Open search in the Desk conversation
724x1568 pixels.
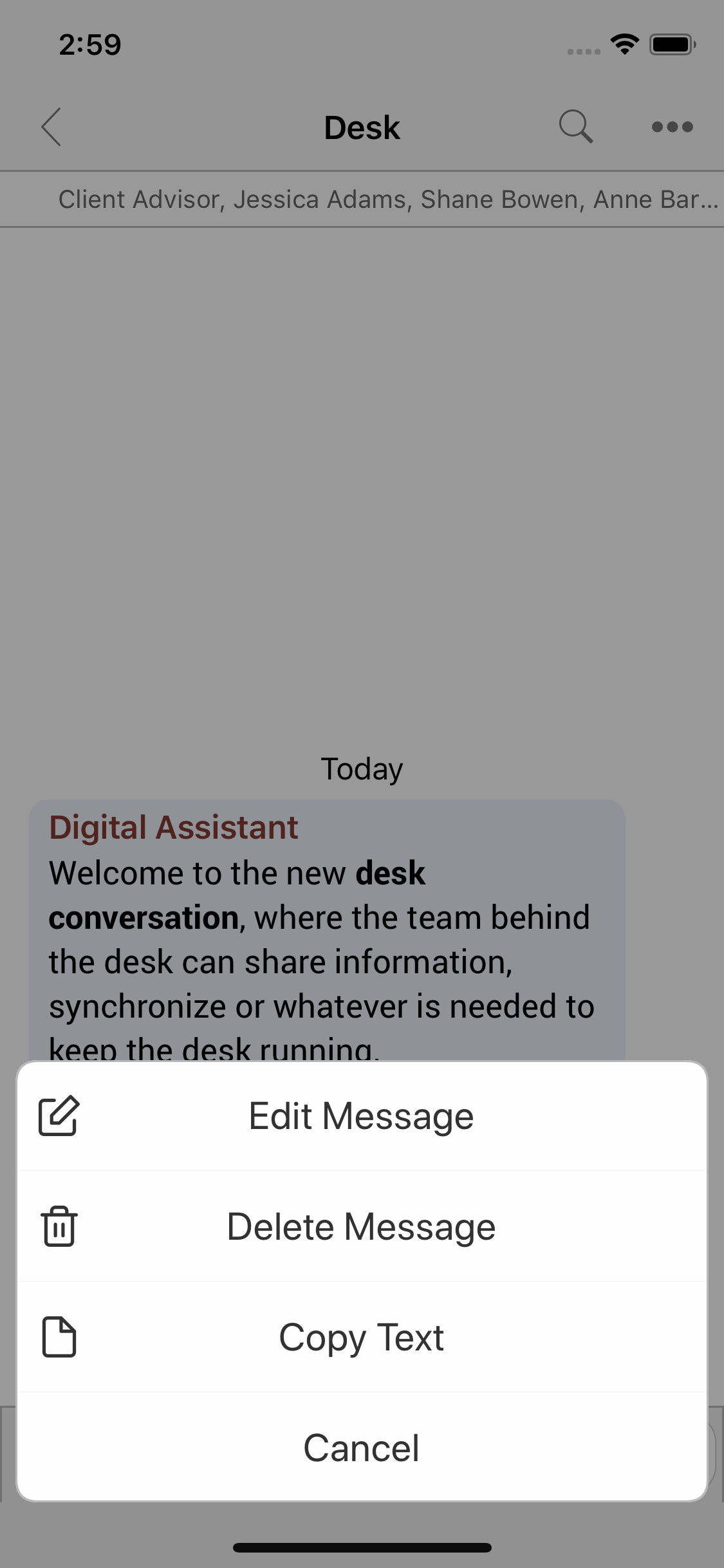(576, 127)
